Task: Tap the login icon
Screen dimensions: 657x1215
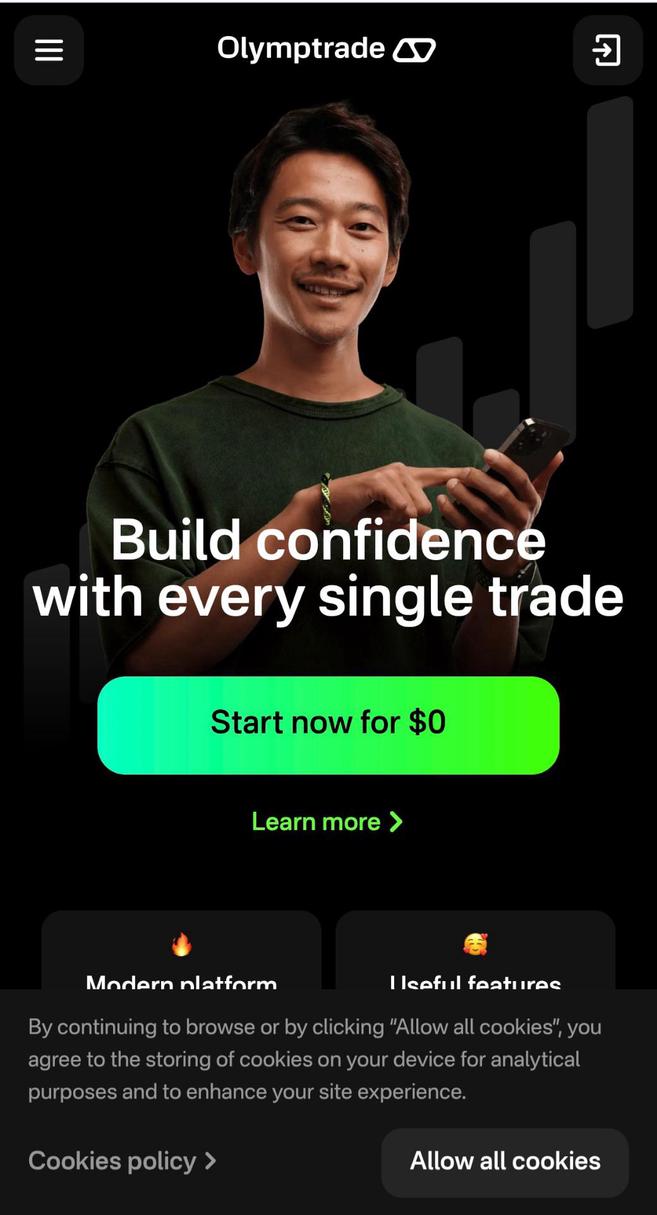Action: 607,50
